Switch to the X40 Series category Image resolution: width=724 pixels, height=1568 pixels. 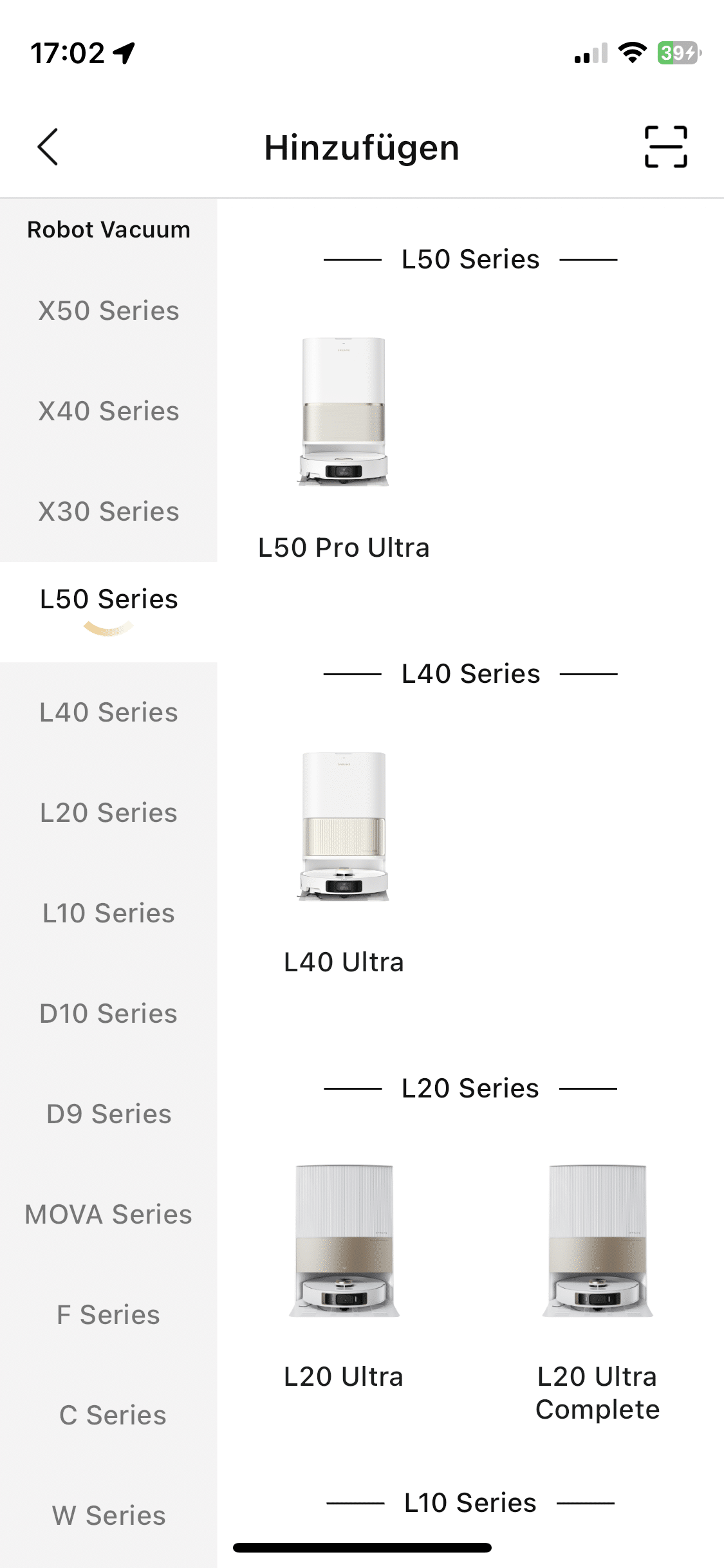pos(108,411)
